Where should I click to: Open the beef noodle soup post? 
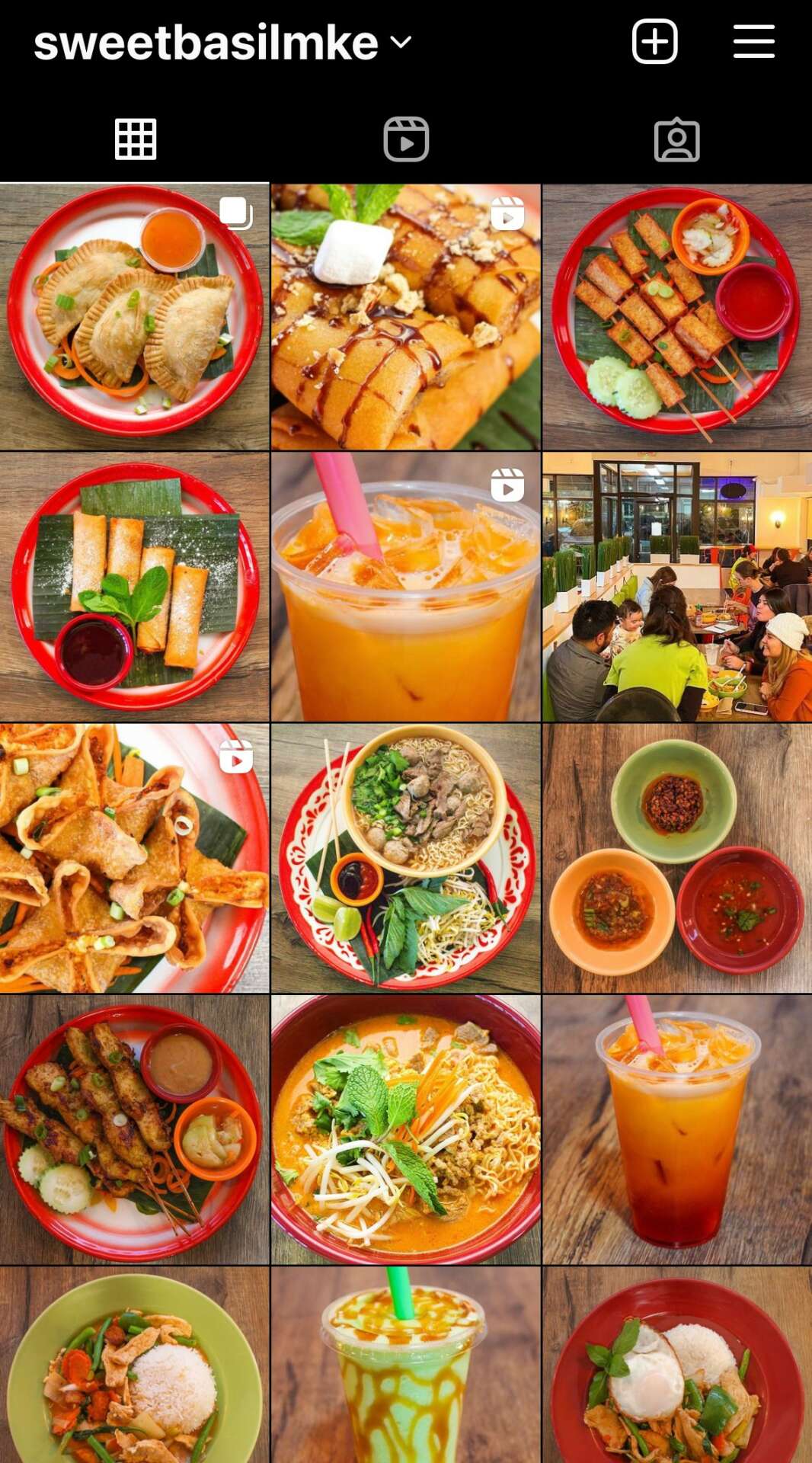405,858
